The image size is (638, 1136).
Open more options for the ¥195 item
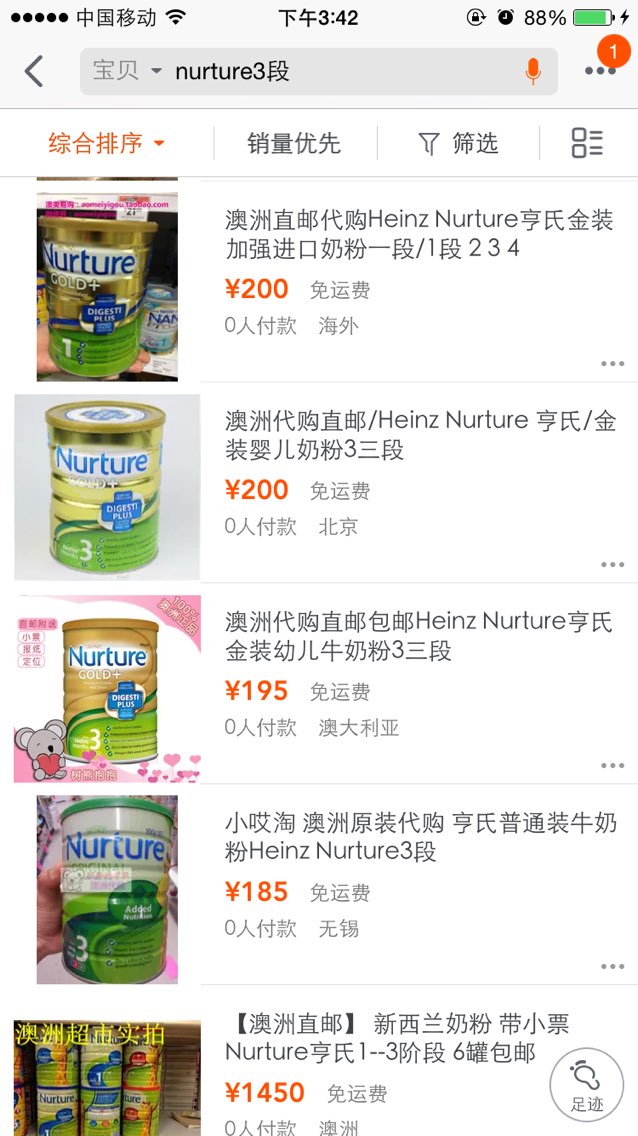click(x=612, y=766)
